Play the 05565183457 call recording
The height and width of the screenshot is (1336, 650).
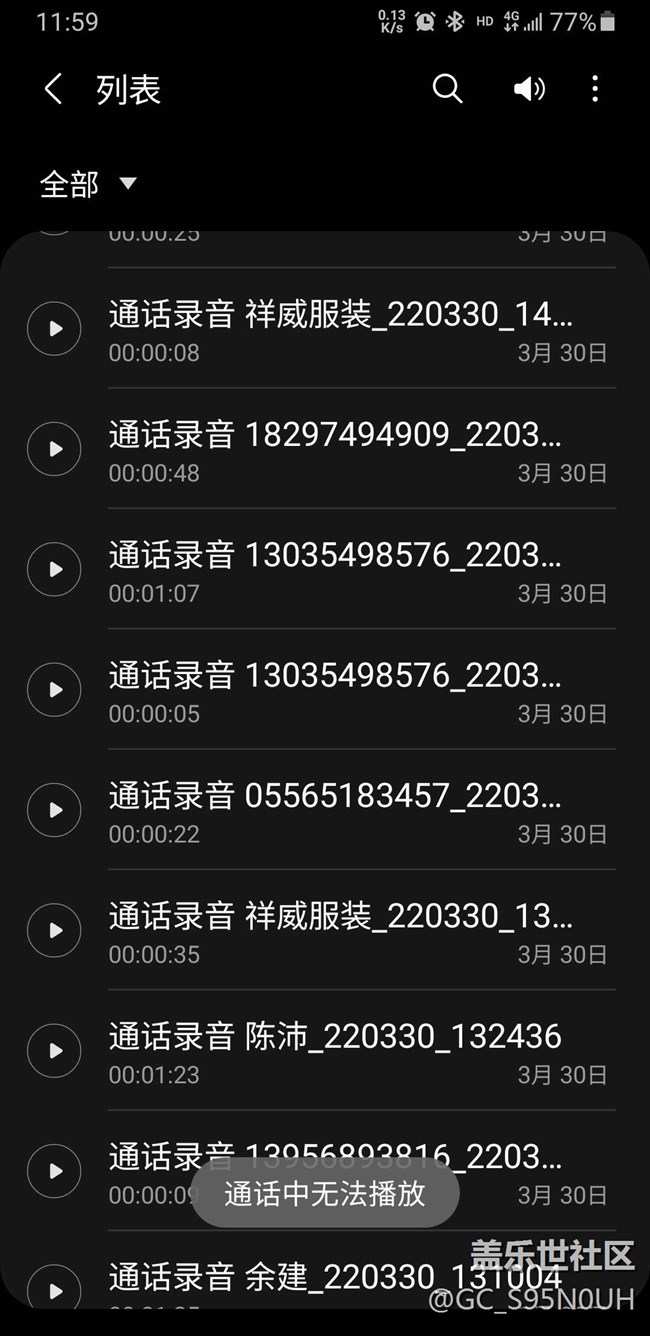[x=54, y=810]
